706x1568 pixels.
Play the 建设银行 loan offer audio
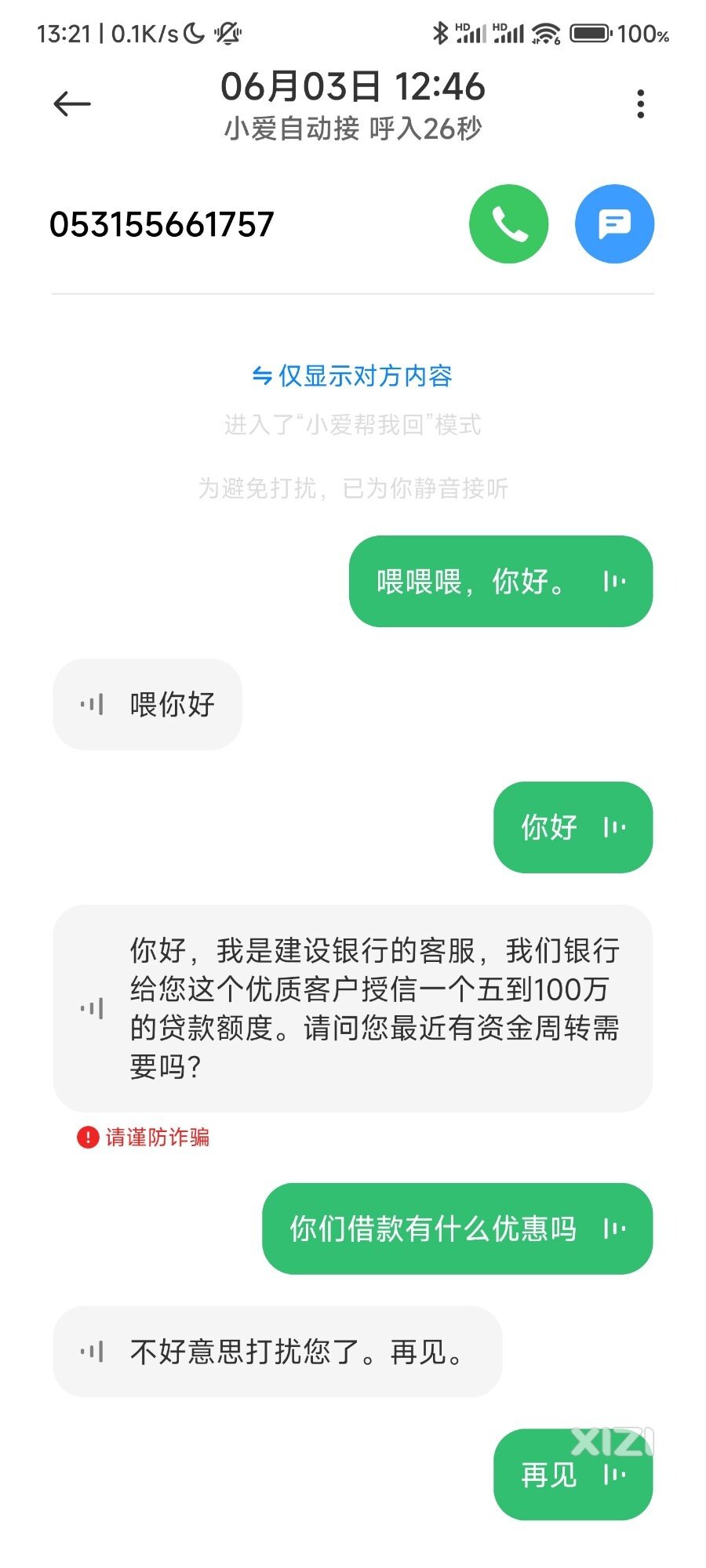[x=92, y=1008]
